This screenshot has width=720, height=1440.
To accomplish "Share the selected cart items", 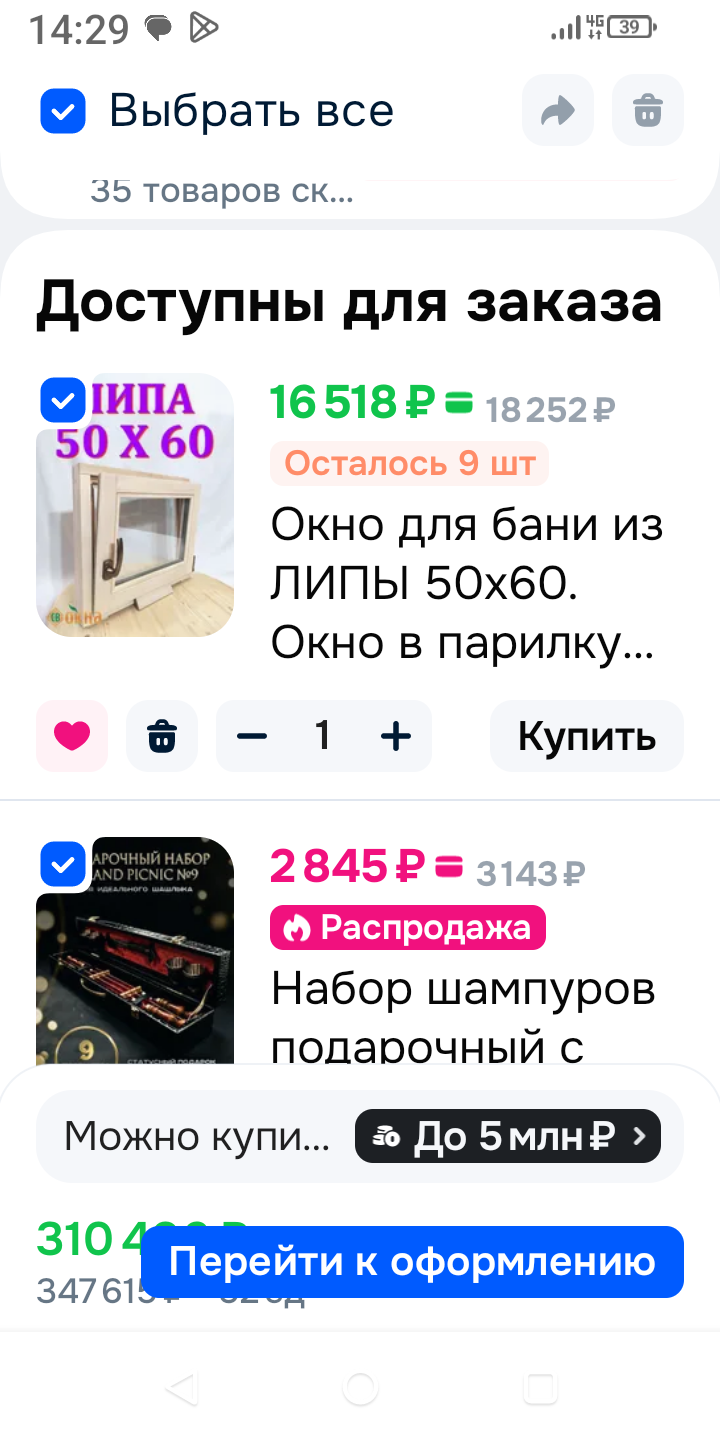I will [558, 111].
